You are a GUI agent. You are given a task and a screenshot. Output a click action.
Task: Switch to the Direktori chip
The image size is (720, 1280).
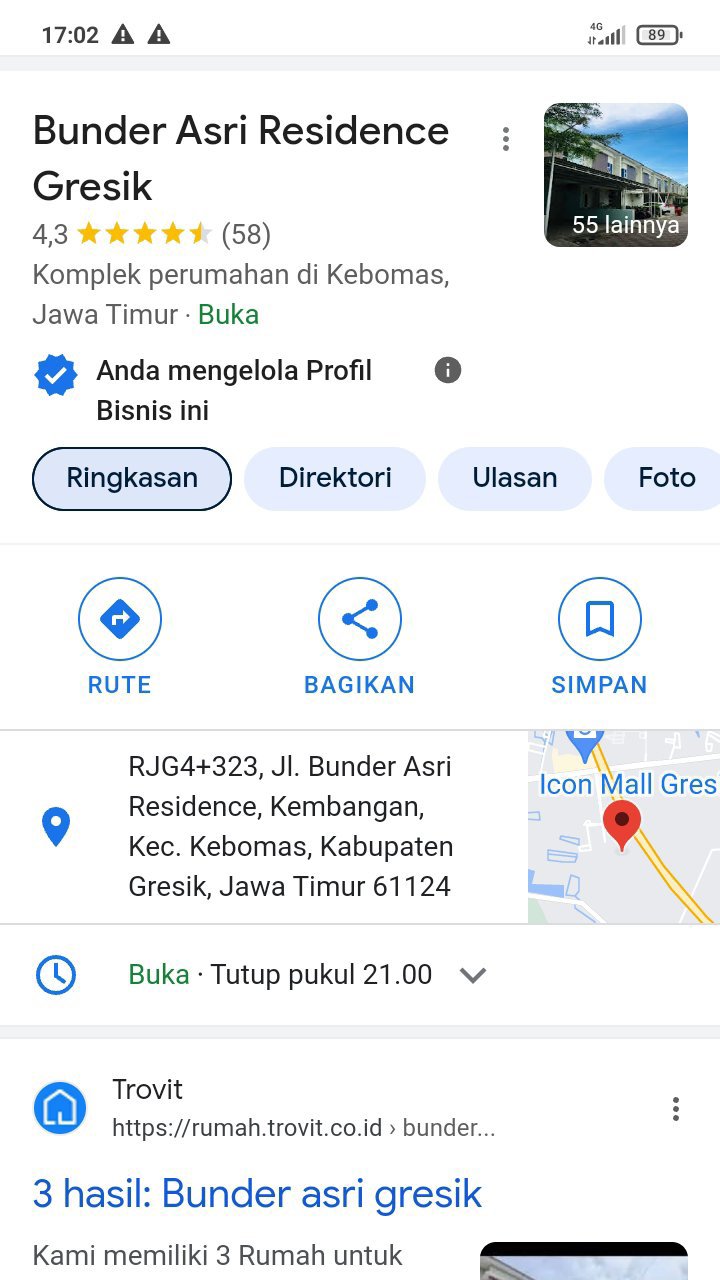click(335, 478)
